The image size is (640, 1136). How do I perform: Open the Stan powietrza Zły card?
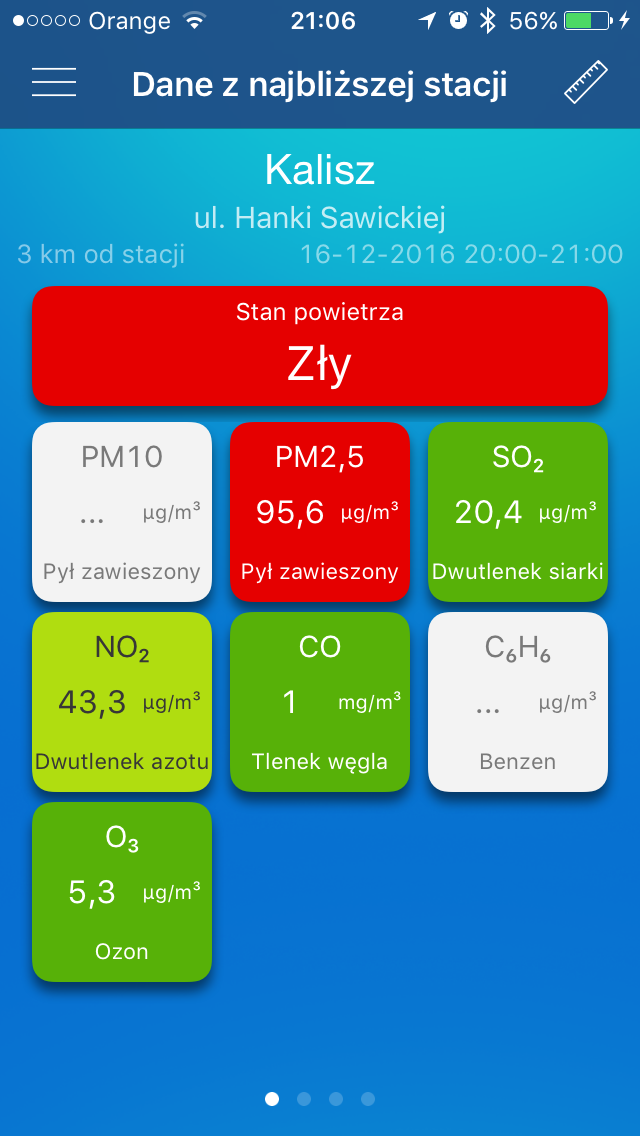(x=320, y=346)
